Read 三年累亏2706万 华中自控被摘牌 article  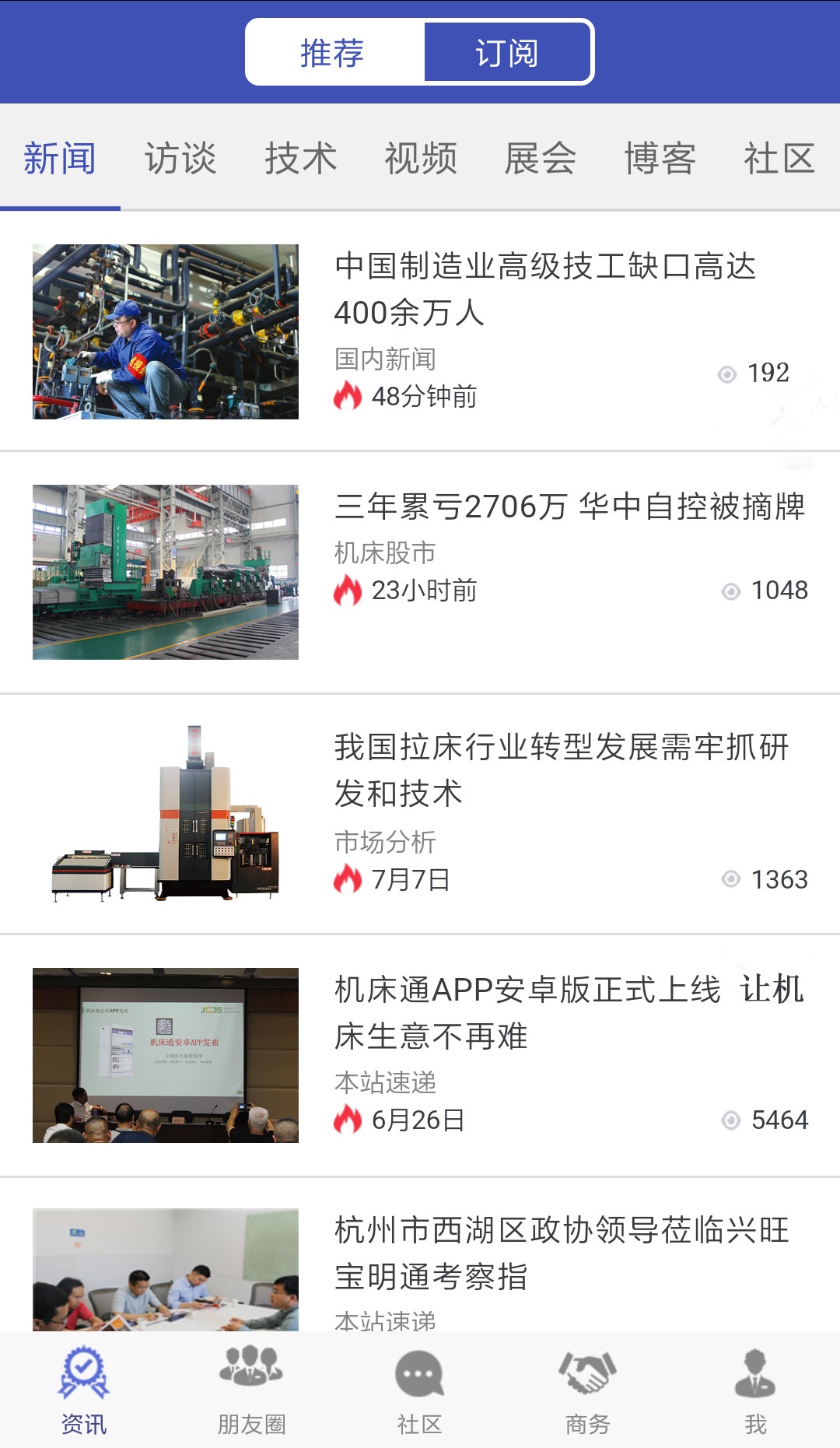[x=569, y=507]
